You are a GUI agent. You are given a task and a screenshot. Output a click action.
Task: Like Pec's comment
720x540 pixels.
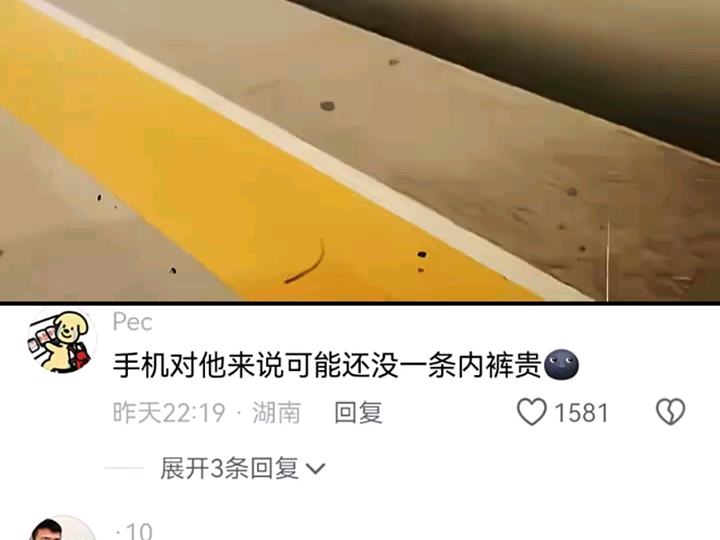coord(532,412)
